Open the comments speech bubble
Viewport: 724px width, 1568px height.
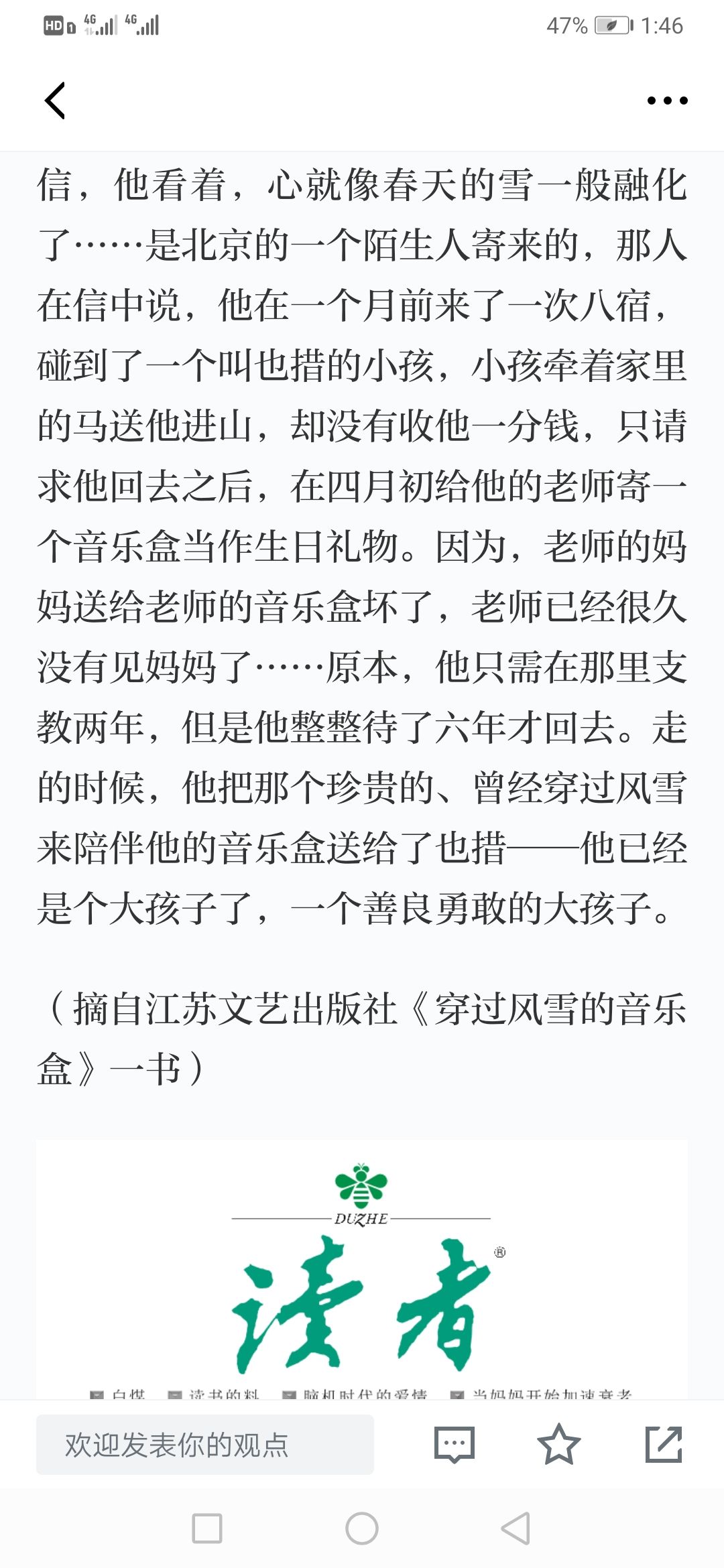(x=455, y=1444)
